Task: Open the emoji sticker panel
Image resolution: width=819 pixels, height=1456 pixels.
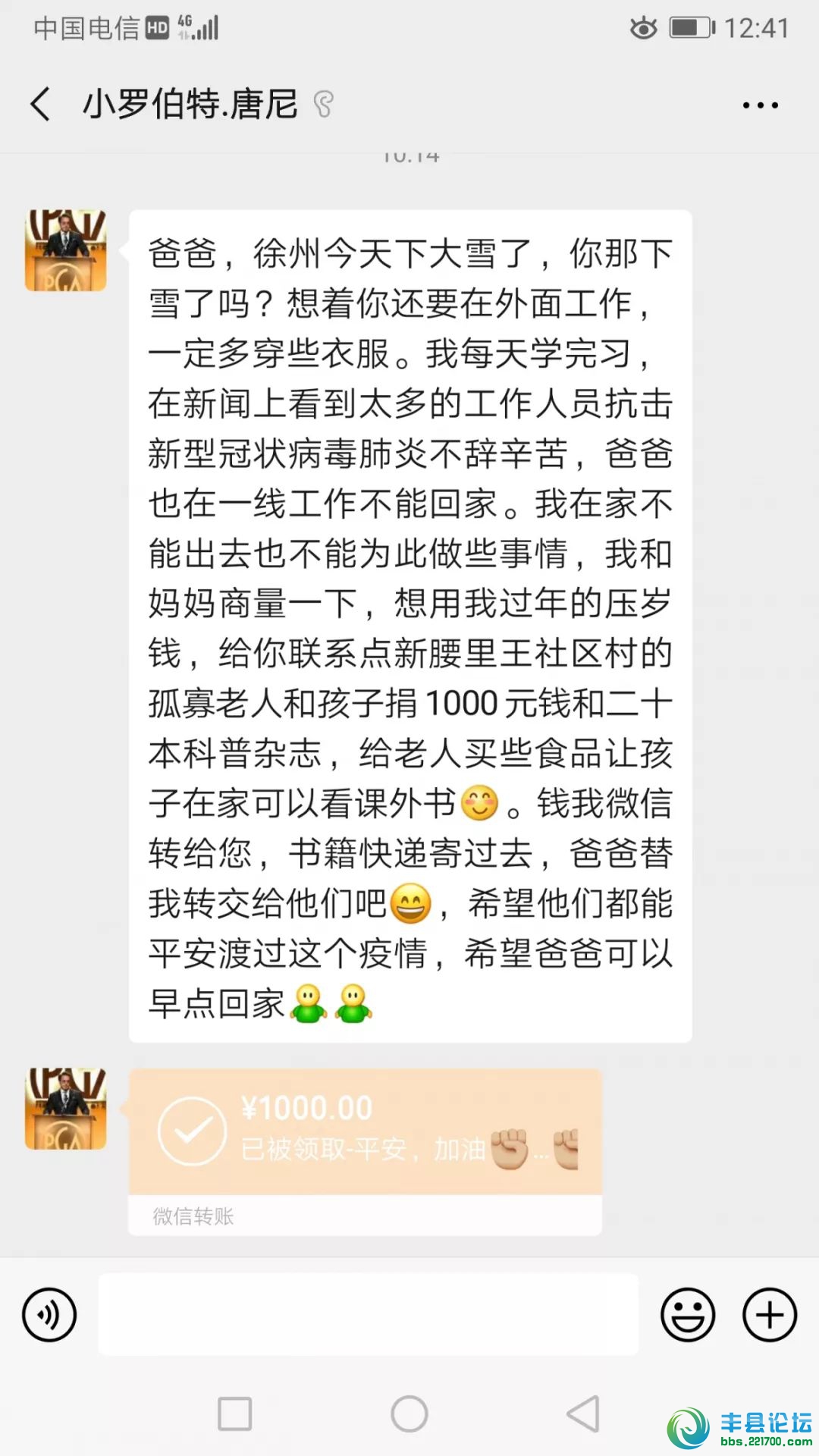Action: (x=687, y=1314)
